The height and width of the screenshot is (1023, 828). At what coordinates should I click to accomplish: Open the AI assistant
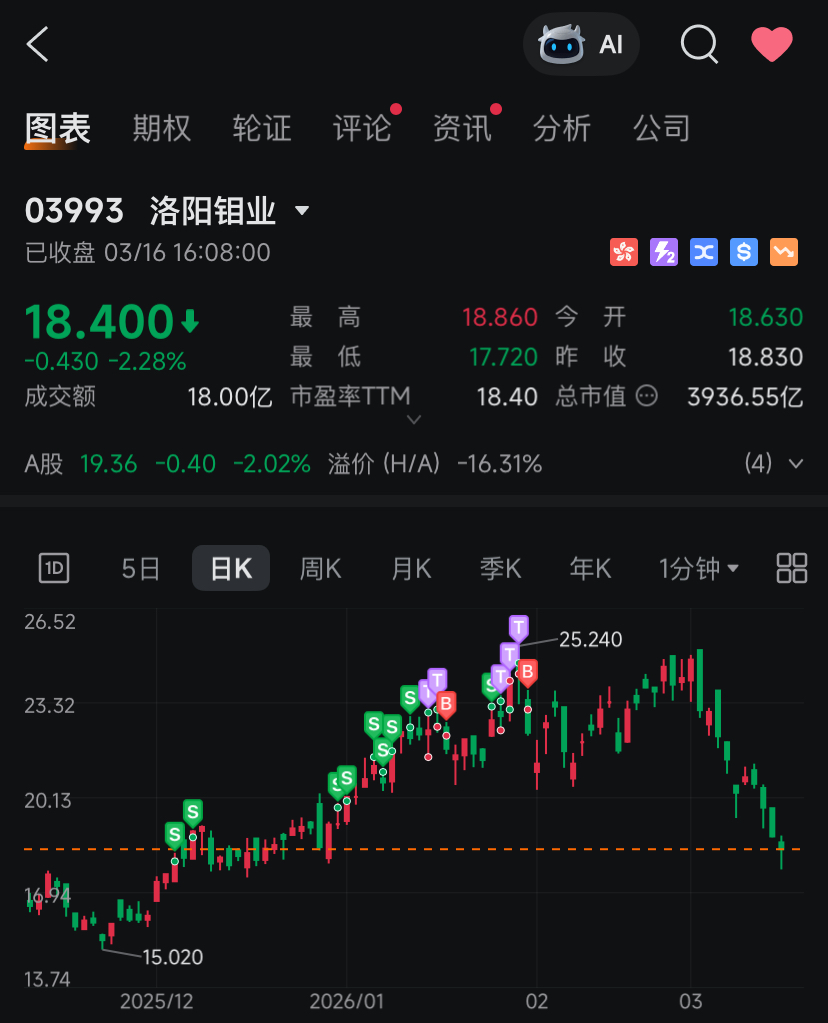[x=581, y=45]
